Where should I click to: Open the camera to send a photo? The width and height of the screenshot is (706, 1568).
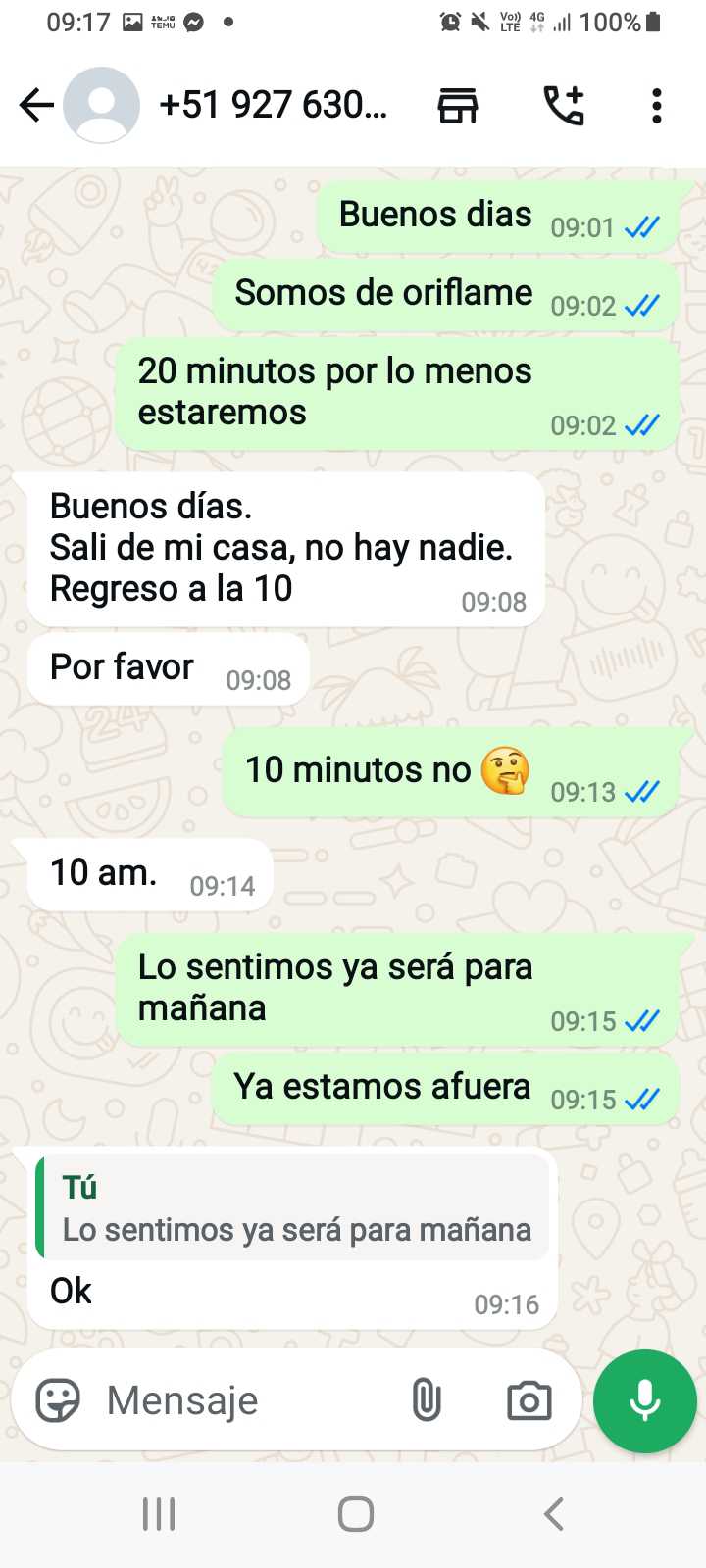point(529,1400)
